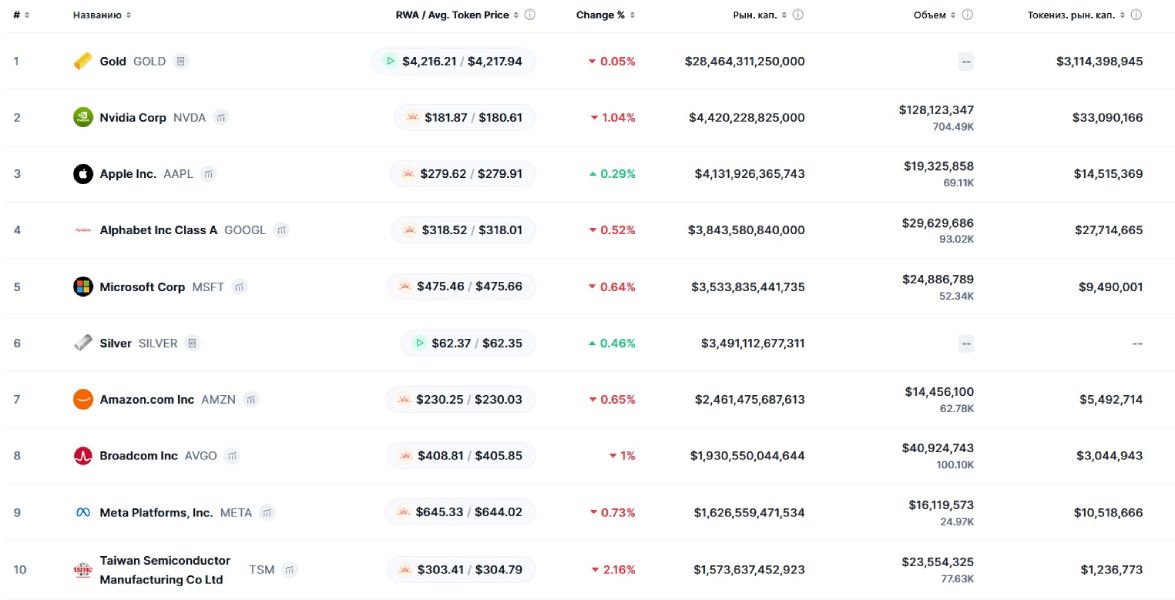Image resolution: width=1175 pixels, height=600 pixels.
Task: Open Alphabet Inc Class A row
Action: click(158, 230)
